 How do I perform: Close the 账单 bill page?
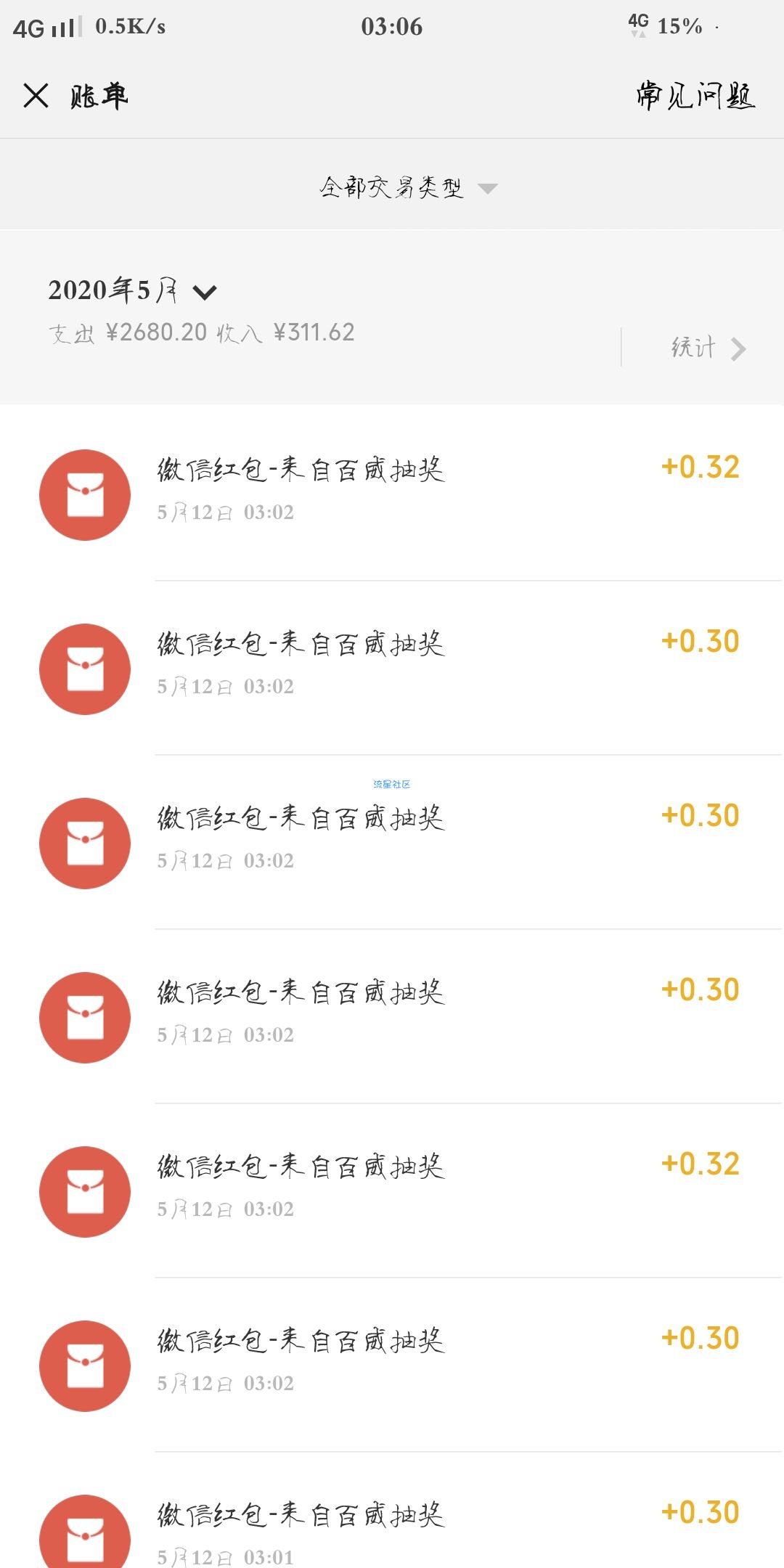click(x=36, y=95)
